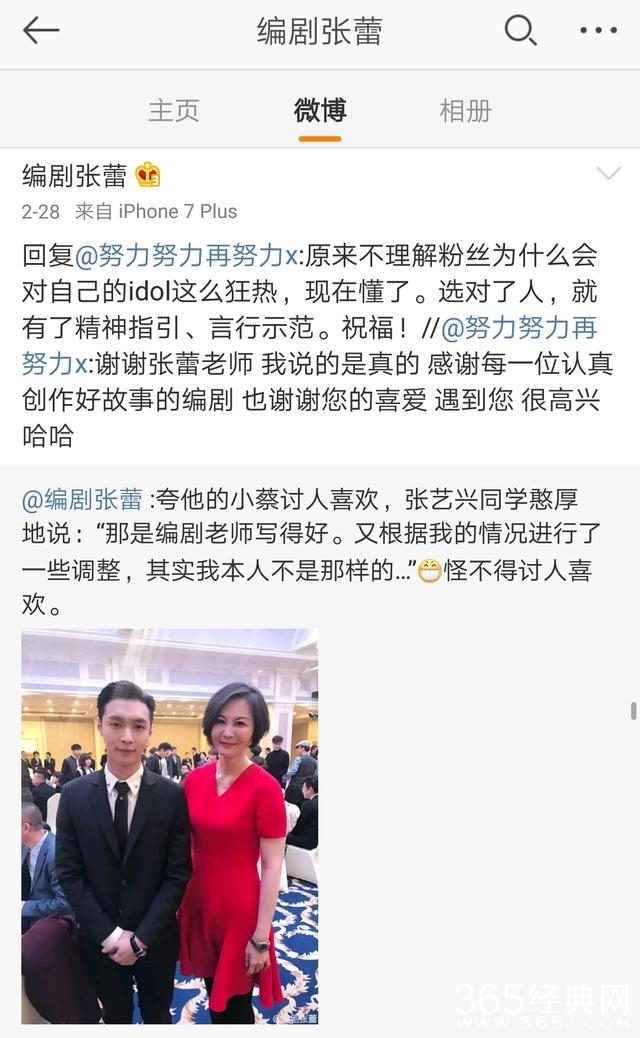Switch to the 相册 tab

coord(465,110)
